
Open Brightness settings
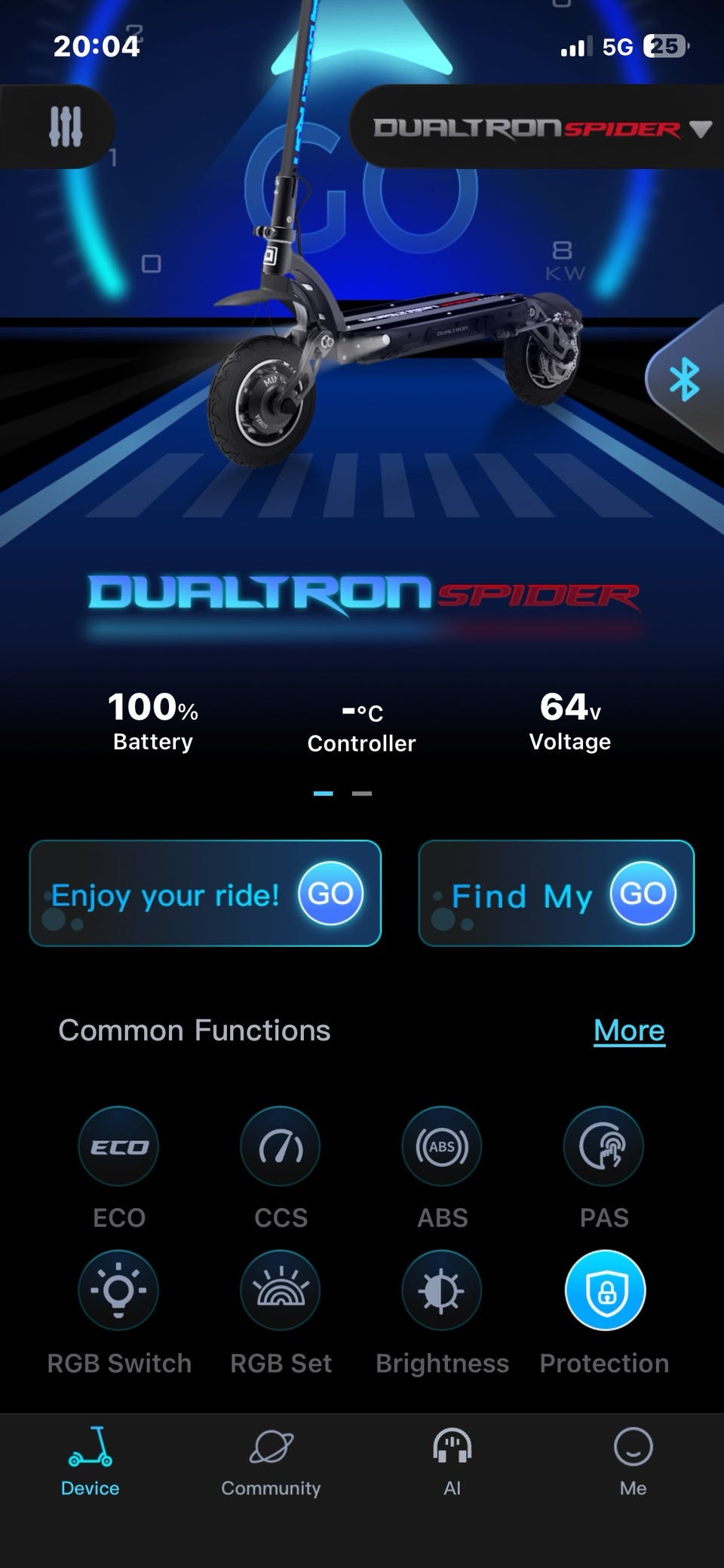(x=442, y=1290)
